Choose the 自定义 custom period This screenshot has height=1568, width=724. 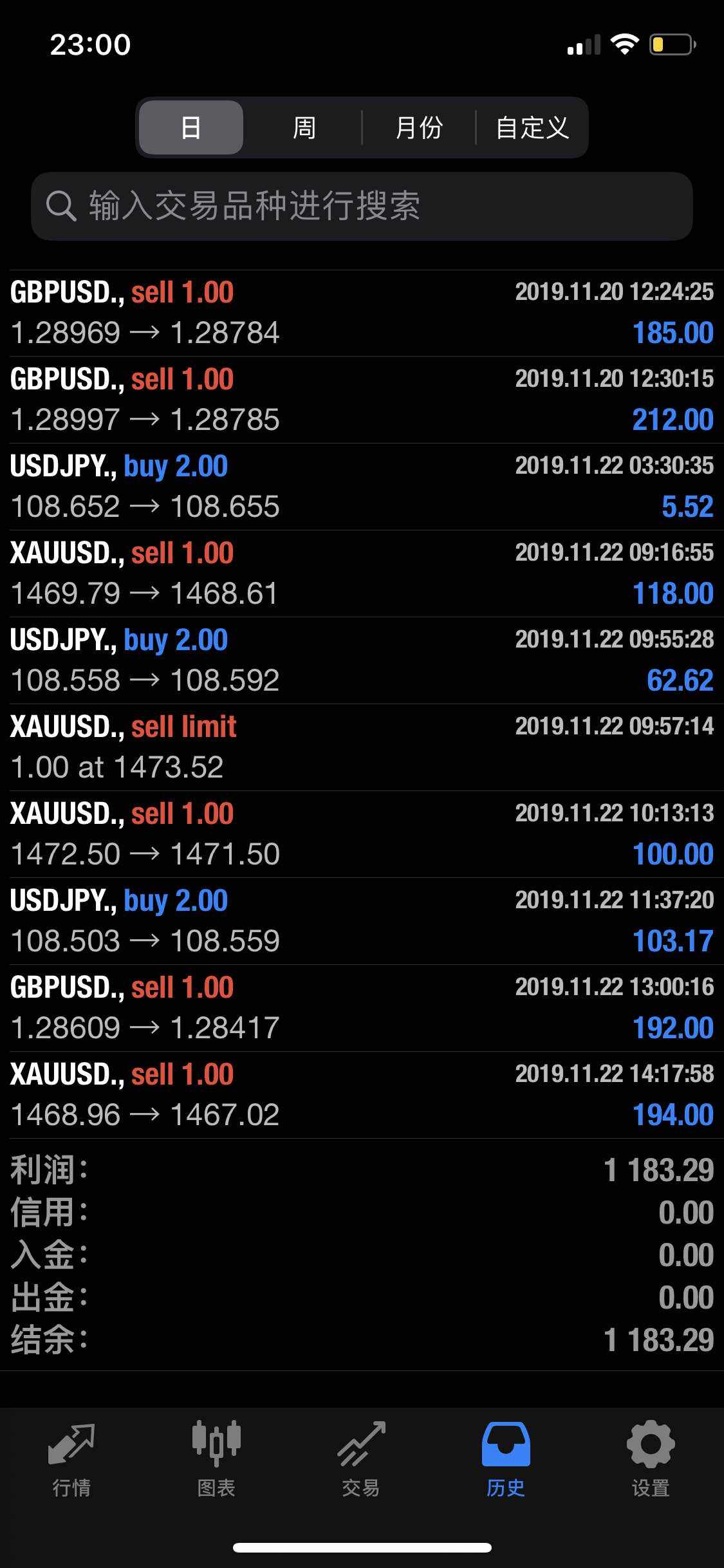pos(532,127)
